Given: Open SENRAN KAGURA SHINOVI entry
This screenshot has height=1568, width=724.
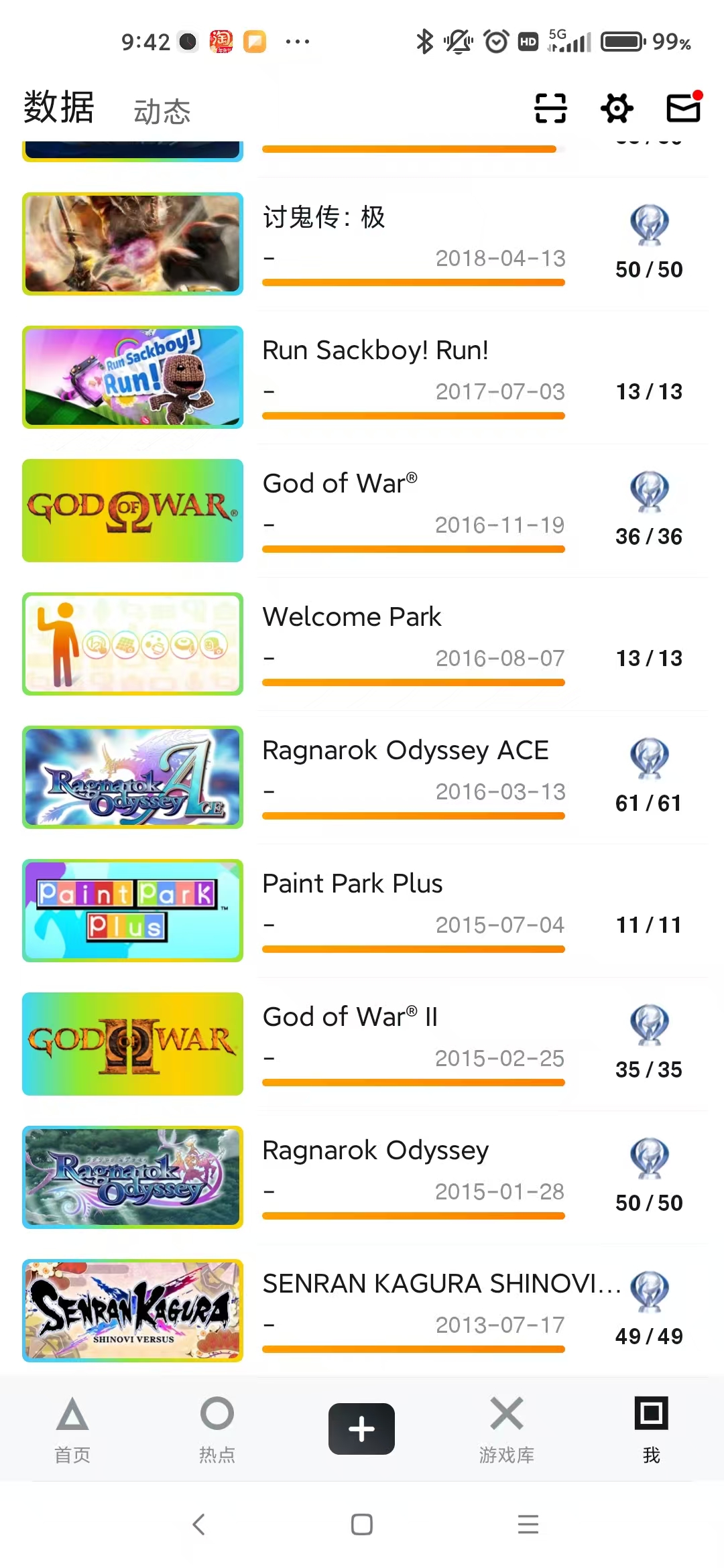Looking at the screenshot, I should (x=413, y=1311).
